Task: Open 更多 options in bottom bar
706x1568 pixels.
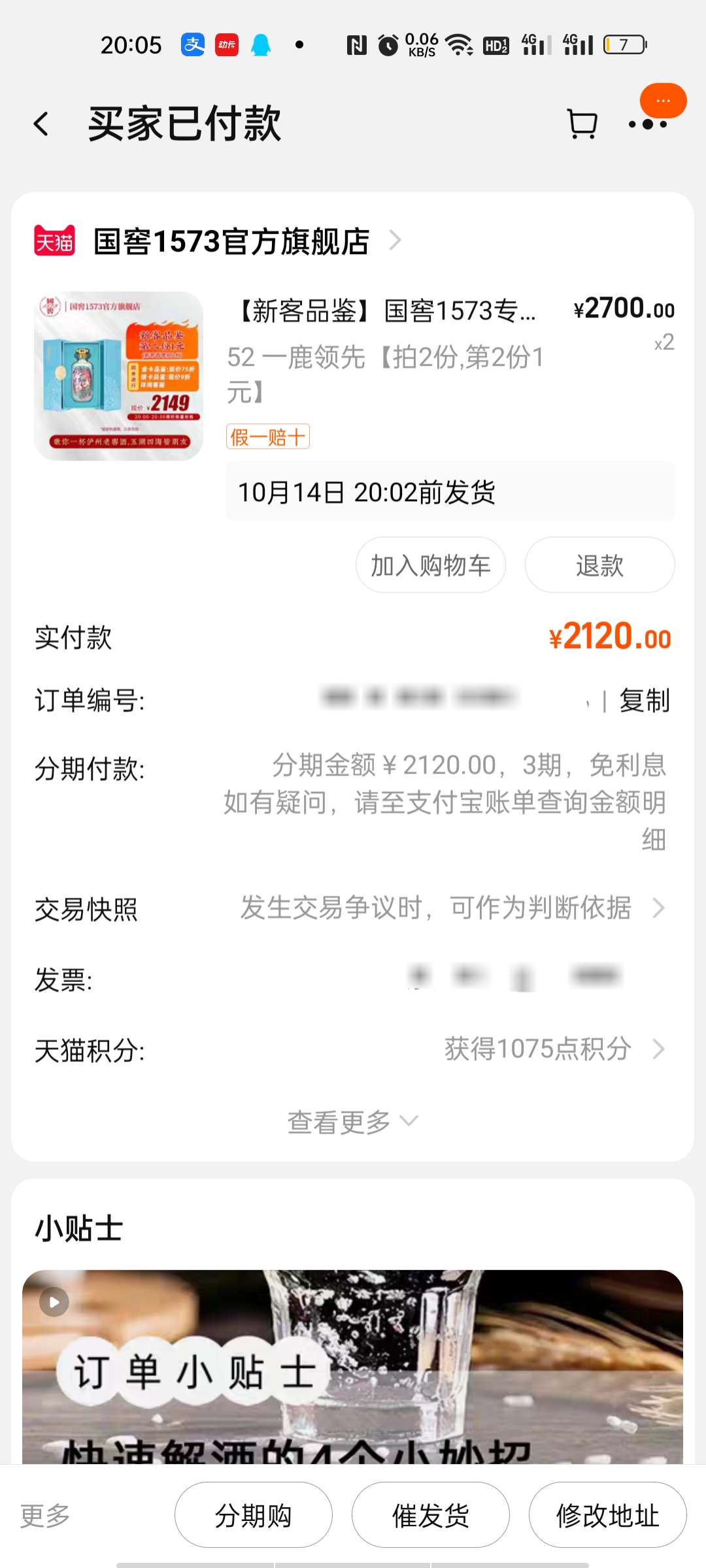Action: coord(44,1515)
